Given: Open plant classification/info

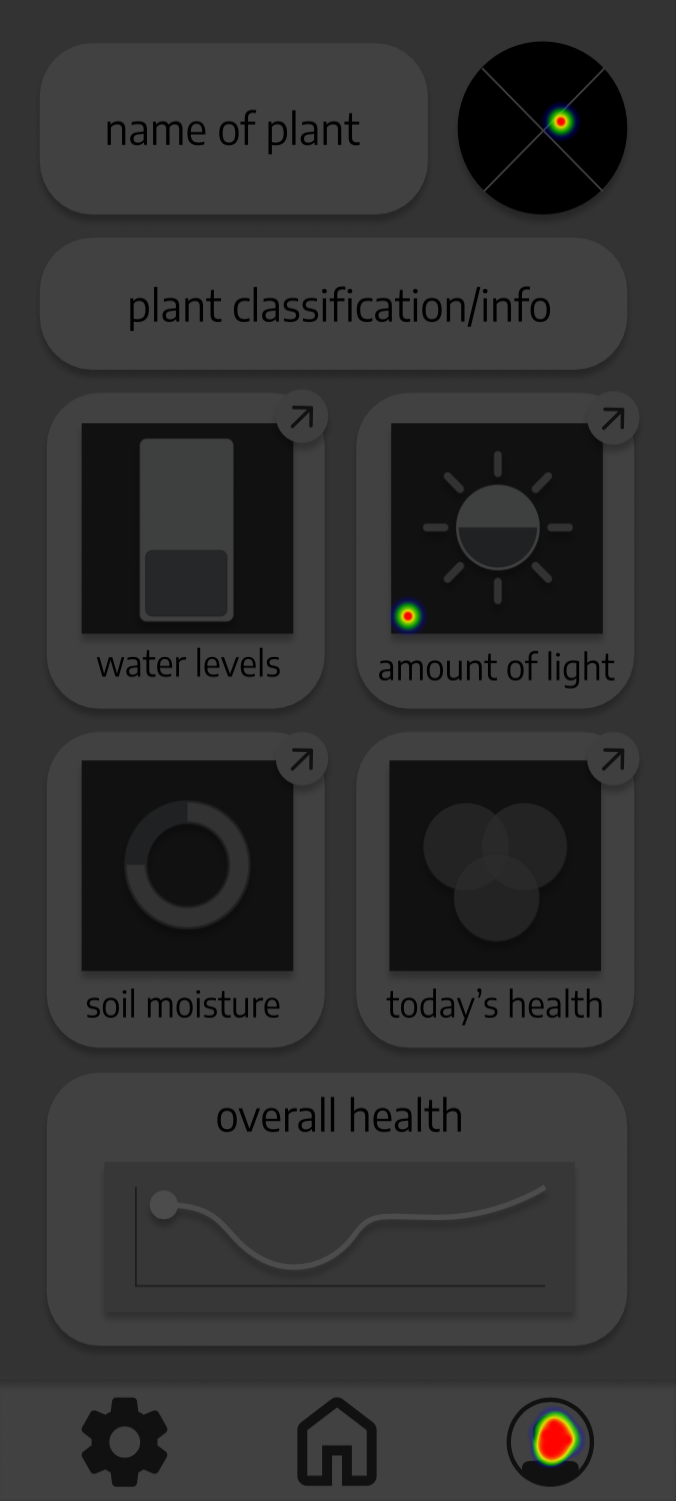Looking at the screenshot, I should [x=334, y=304].
